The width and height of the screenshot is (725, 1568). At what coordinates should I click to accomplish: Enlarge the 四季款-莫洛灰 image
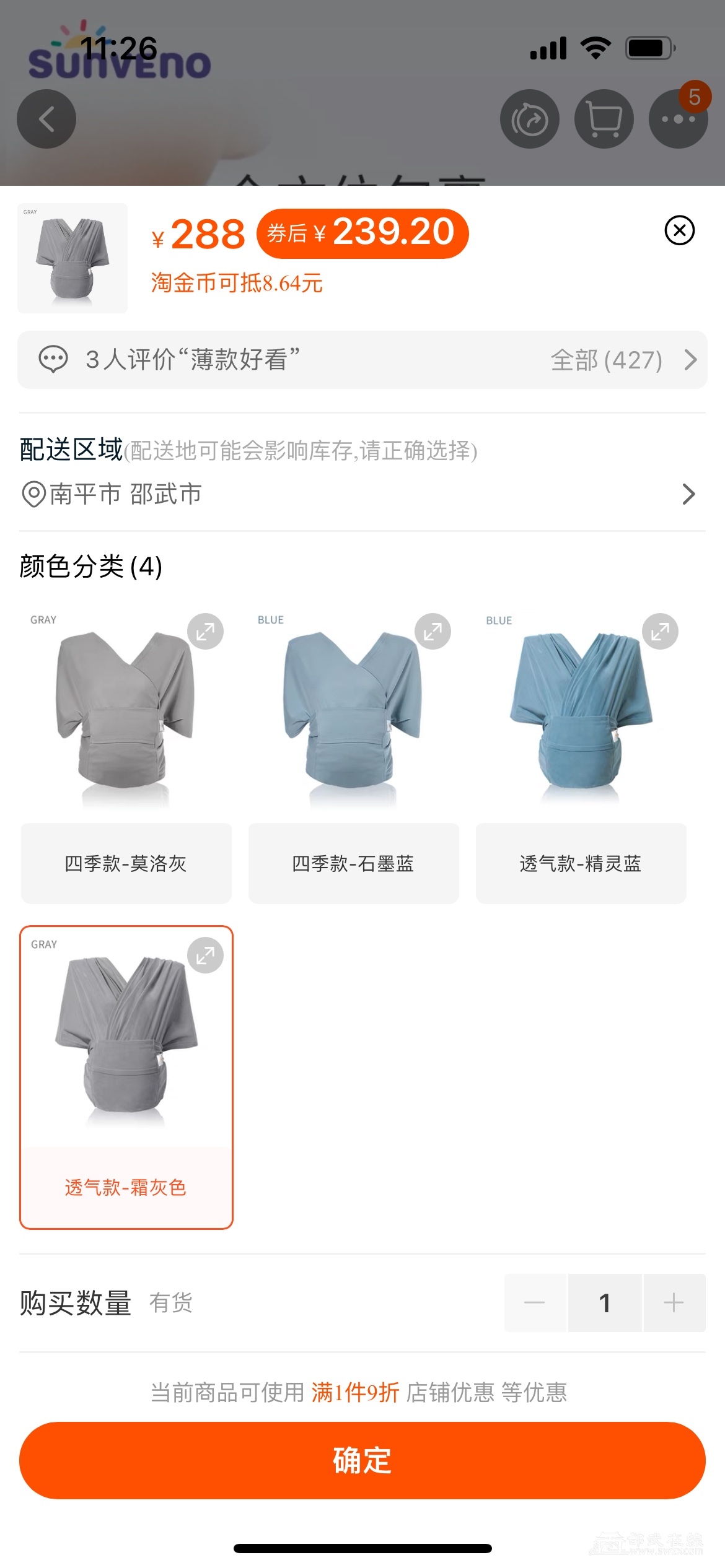coord(205,632)
